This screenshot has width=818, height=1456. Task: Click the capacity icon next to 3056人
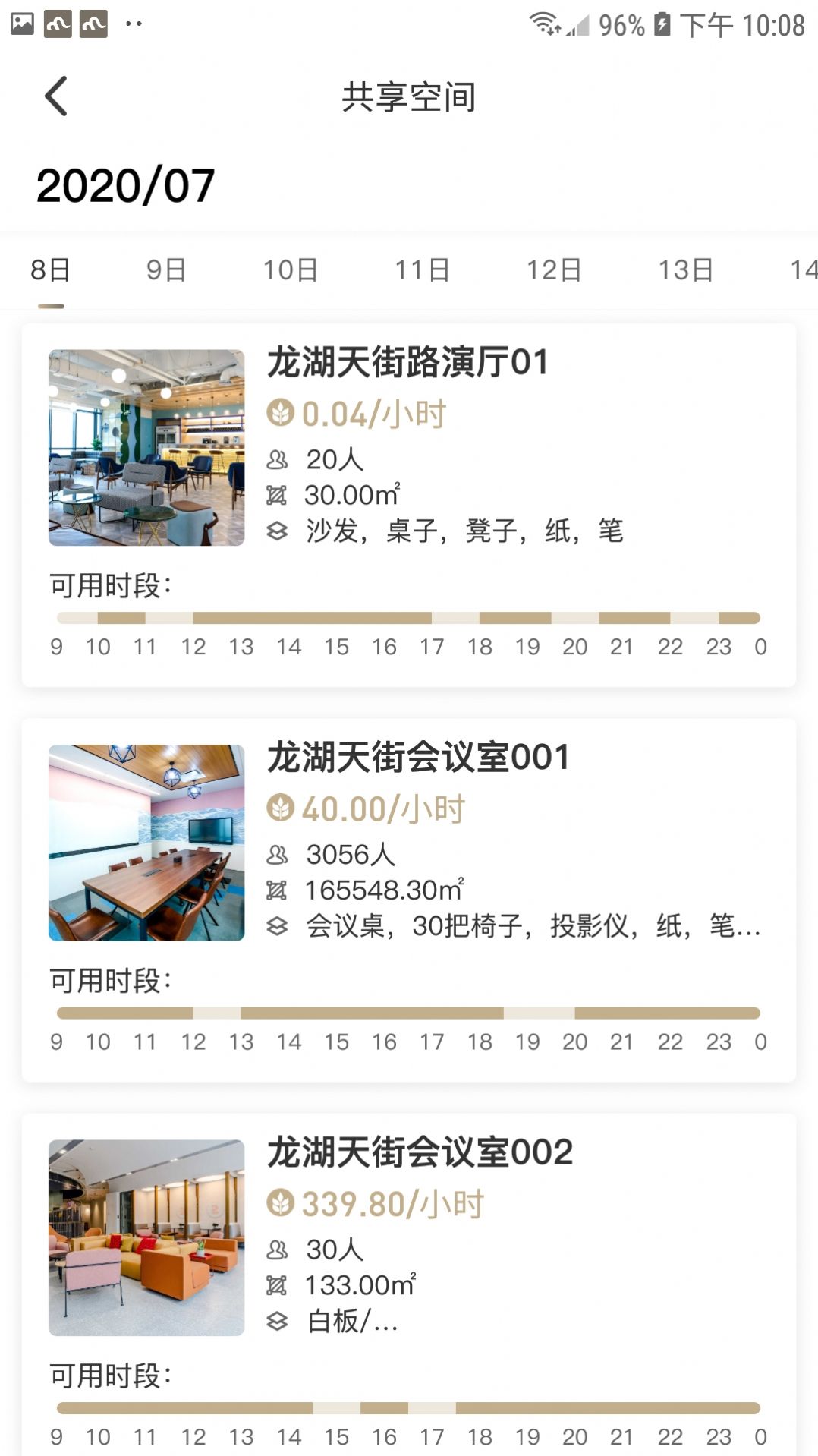coord(278,853)
